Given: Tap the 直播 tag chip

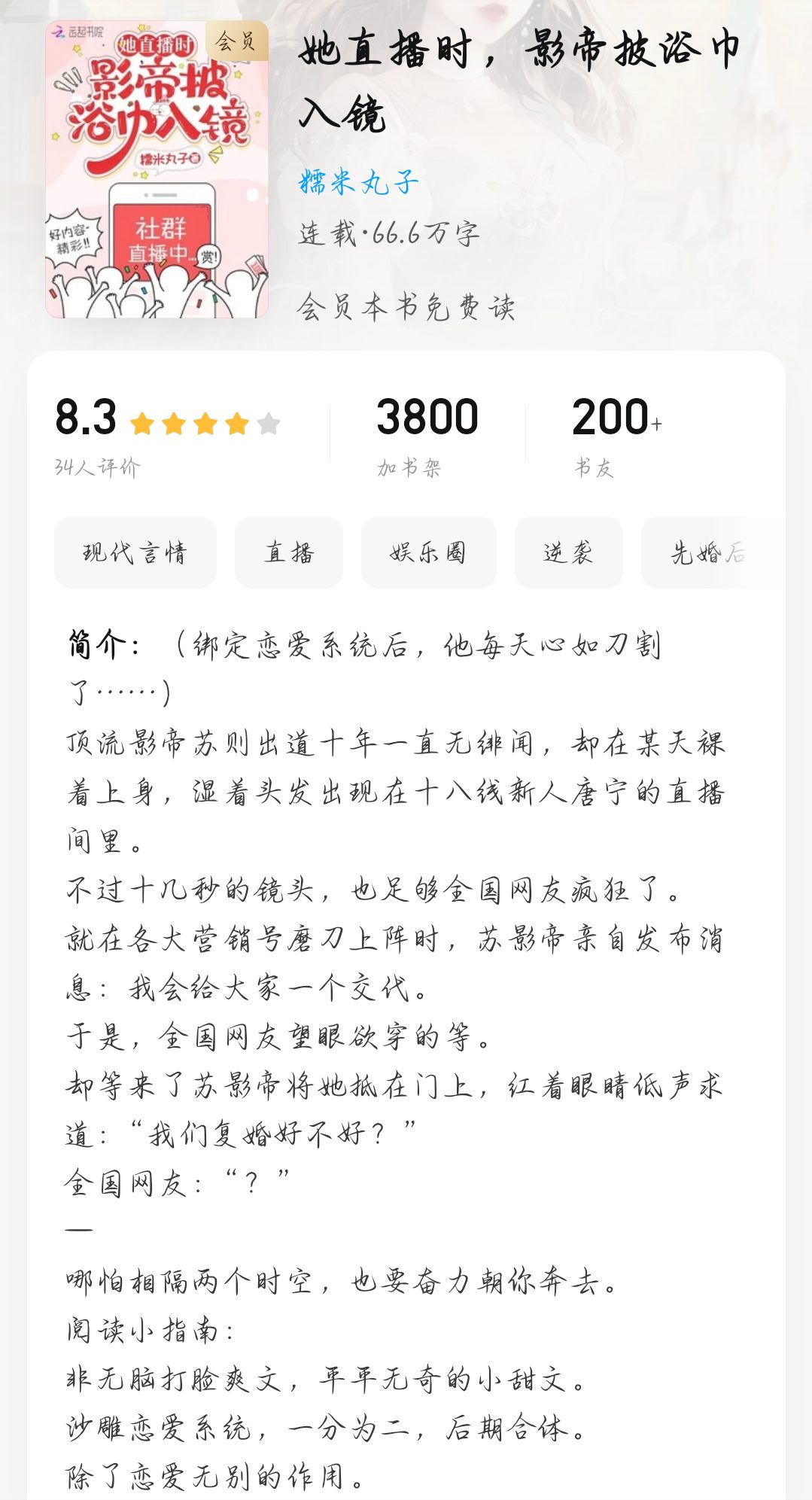Looking at the screenshot, I should pyautogui.click(x=289, y=552).
